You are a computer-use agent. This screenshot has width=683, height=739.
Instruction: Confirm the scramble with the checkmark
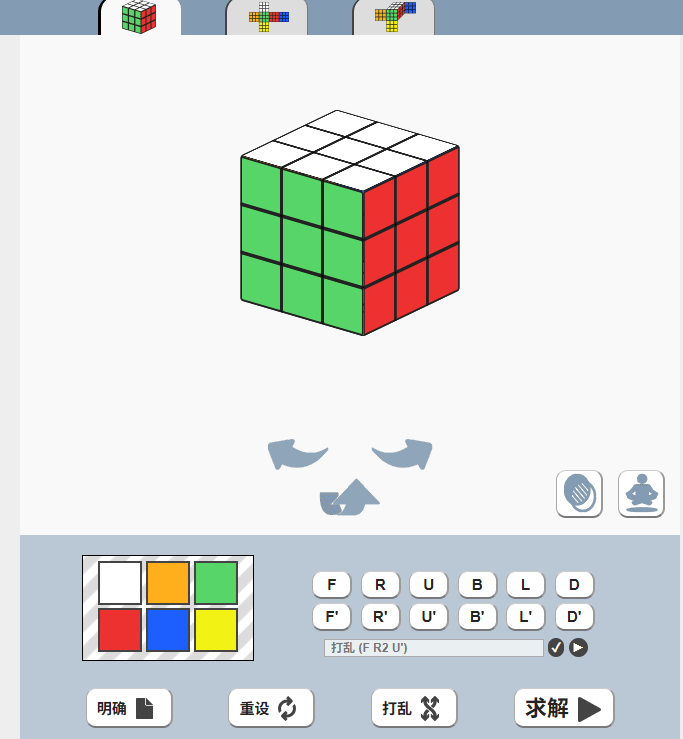[x=556, y=648]
